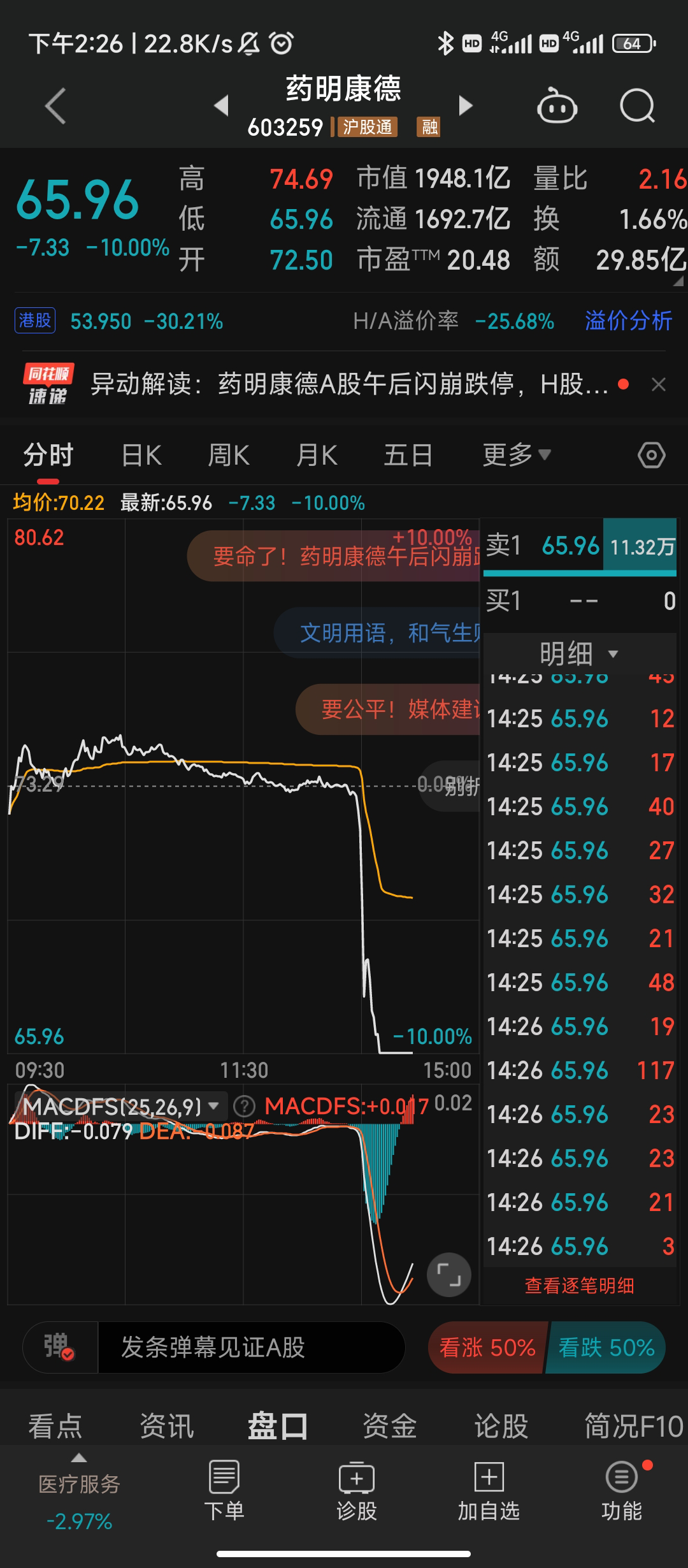Screen dimensions: 688x1568
Task: Go back using the top-left arrow
Action: [x=56, y=106]
